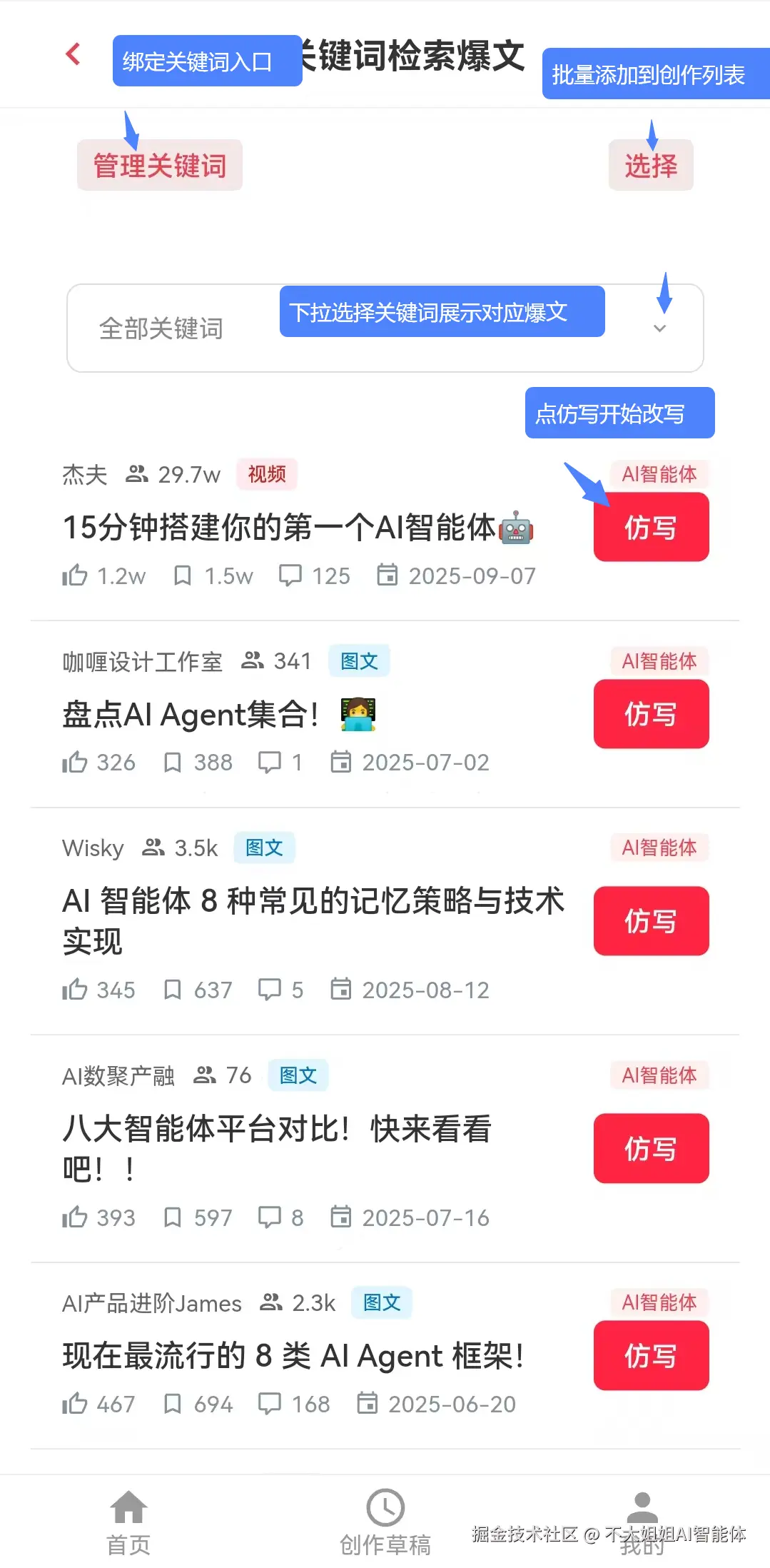The width and height of the screenshot is (770, 1568).
Task: Click the 图文 tag on AI数聚产融's post
Action: tap(298, 1075)
